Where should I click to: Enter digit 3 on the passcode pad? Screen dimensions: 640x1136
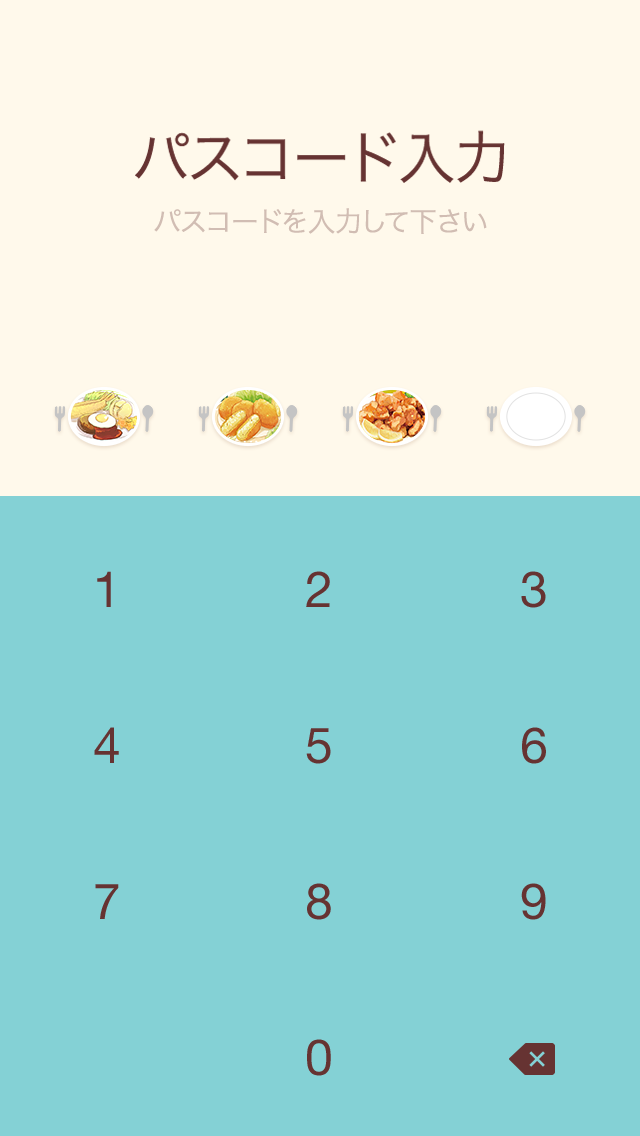tap(533, 590)
